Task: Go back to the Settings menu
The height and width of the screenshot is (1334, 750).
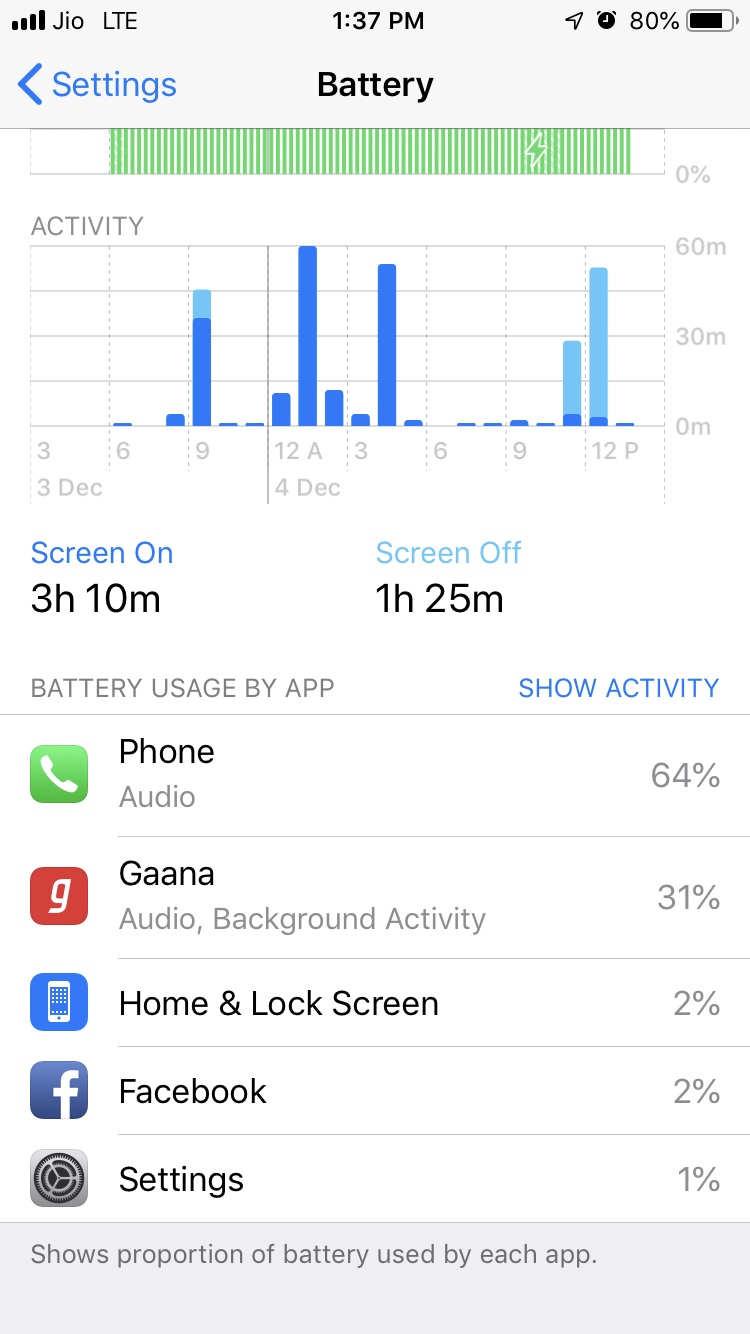Action: click(95, 85)
